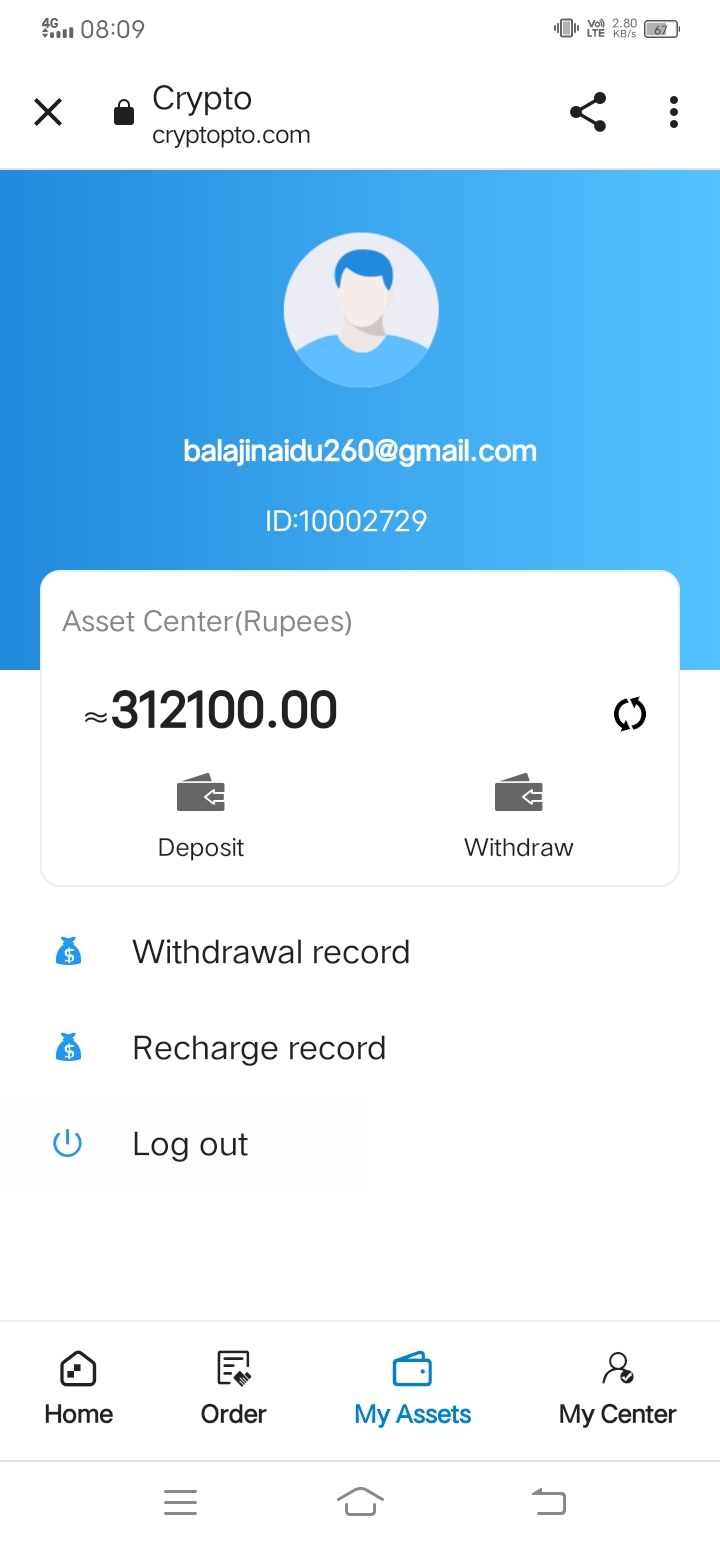Select the My Assets tab
The height and width of the screenshot is (1544, 720).
pyautogui.click(x=412, y=1388)
